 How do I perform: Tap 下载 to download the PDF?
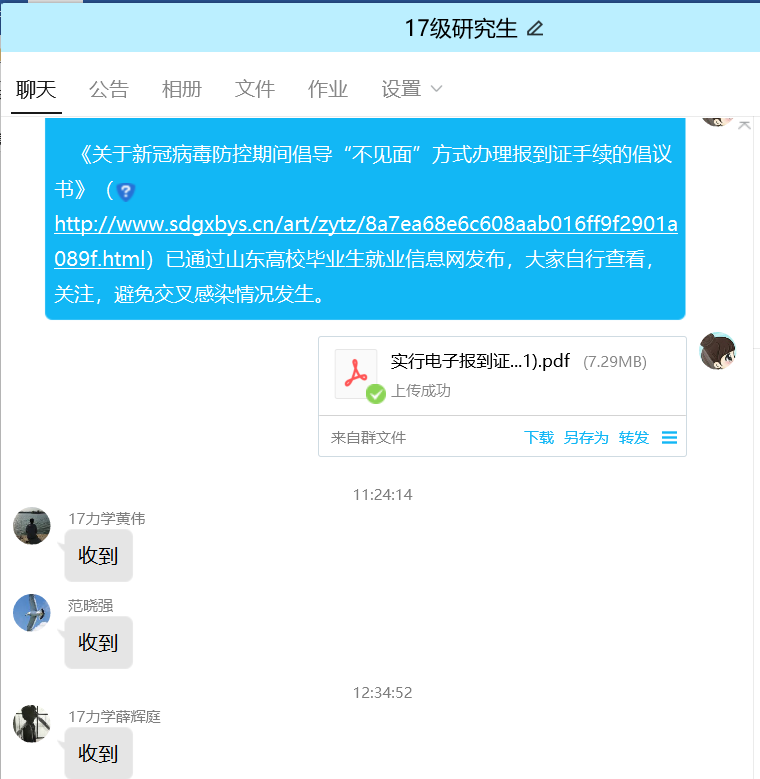(538, 438)
